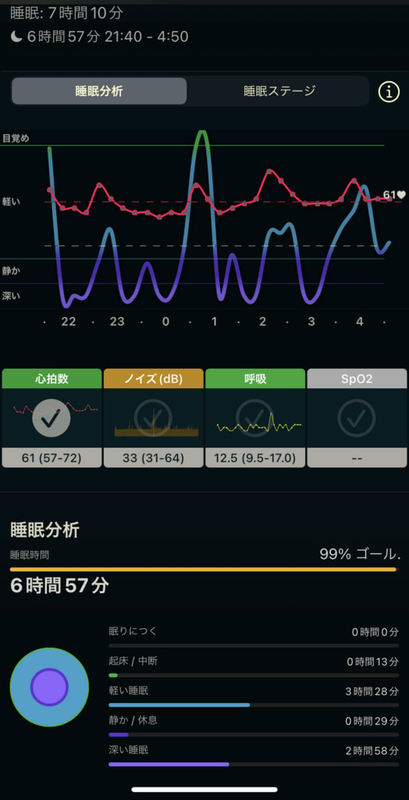Viewport: 409px width, 800px height.
Task: Toggle the 心拍数 heart rate overlay
Action: click(52, 418)
